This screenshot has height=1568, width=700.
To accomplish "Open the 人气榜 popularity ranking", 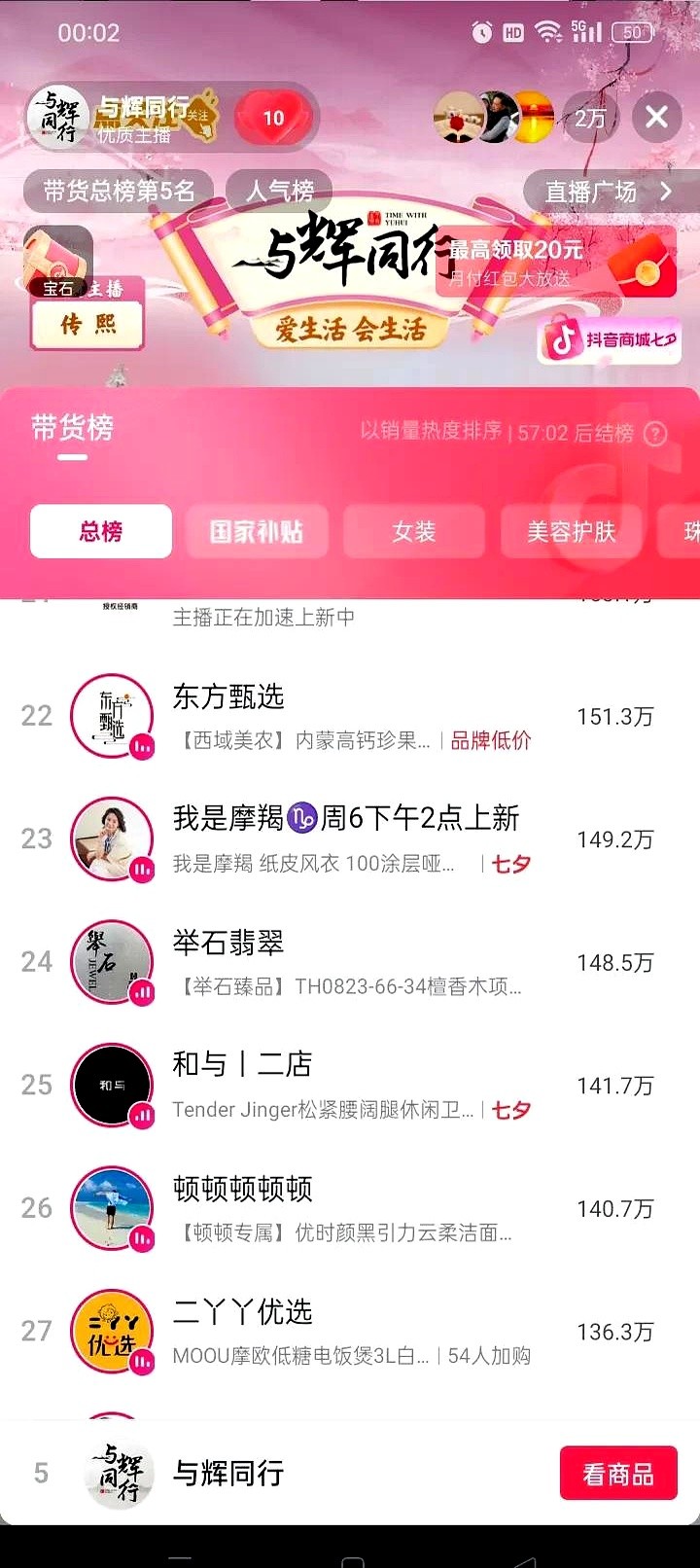I will tap(280, 192).
